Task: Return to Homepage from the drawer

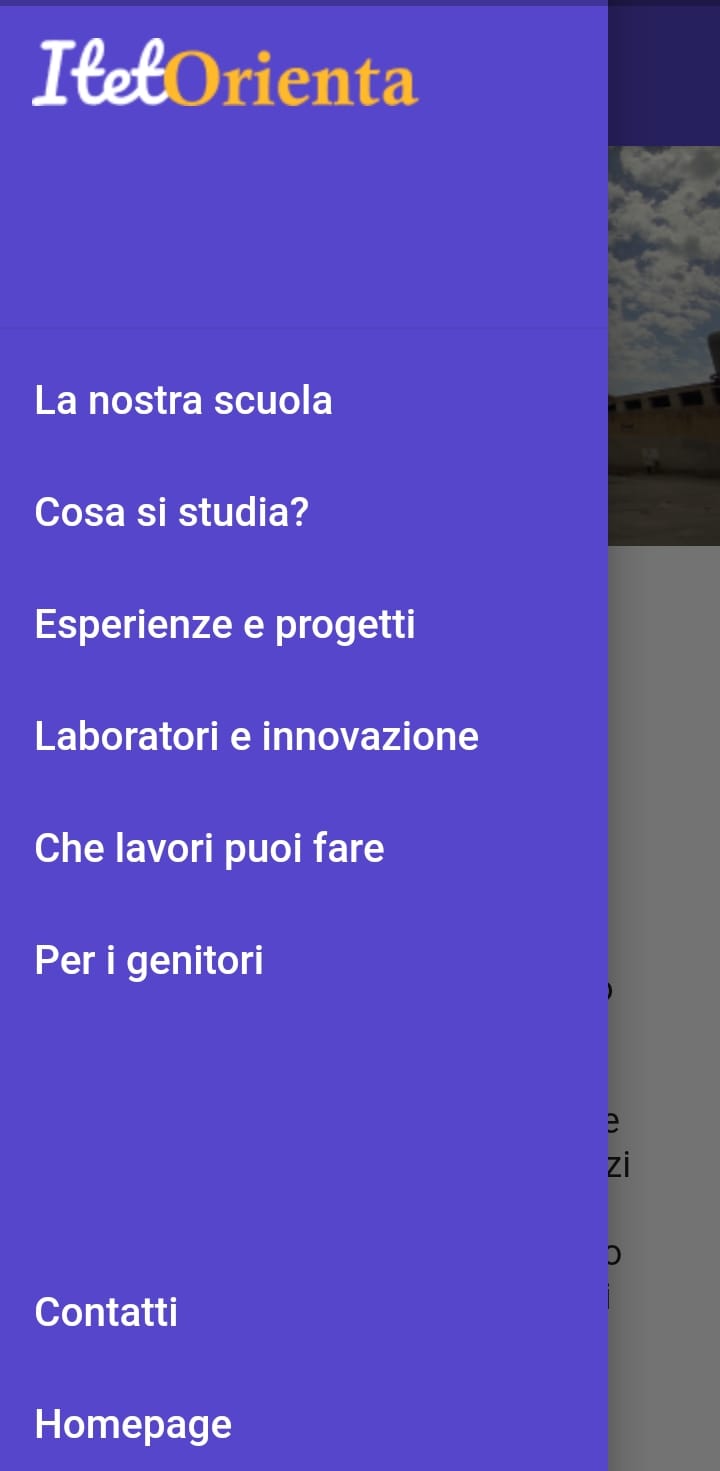Action: click(x=133, y=1424)
